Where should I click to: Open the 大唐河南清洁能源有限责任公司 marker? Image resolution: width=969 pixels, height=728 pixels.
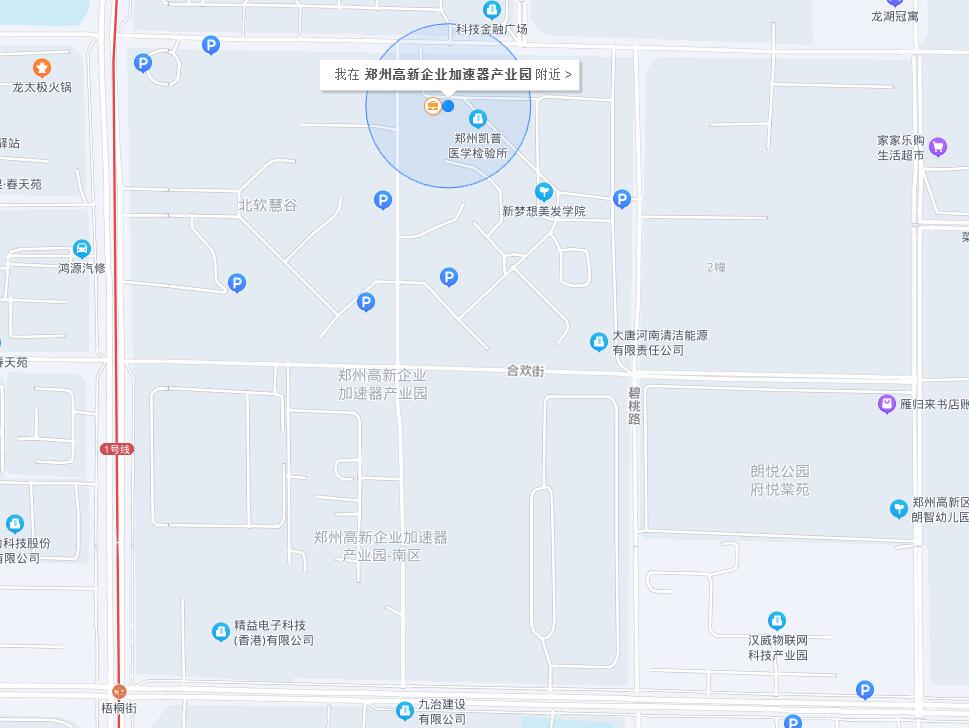coord(598,343)
